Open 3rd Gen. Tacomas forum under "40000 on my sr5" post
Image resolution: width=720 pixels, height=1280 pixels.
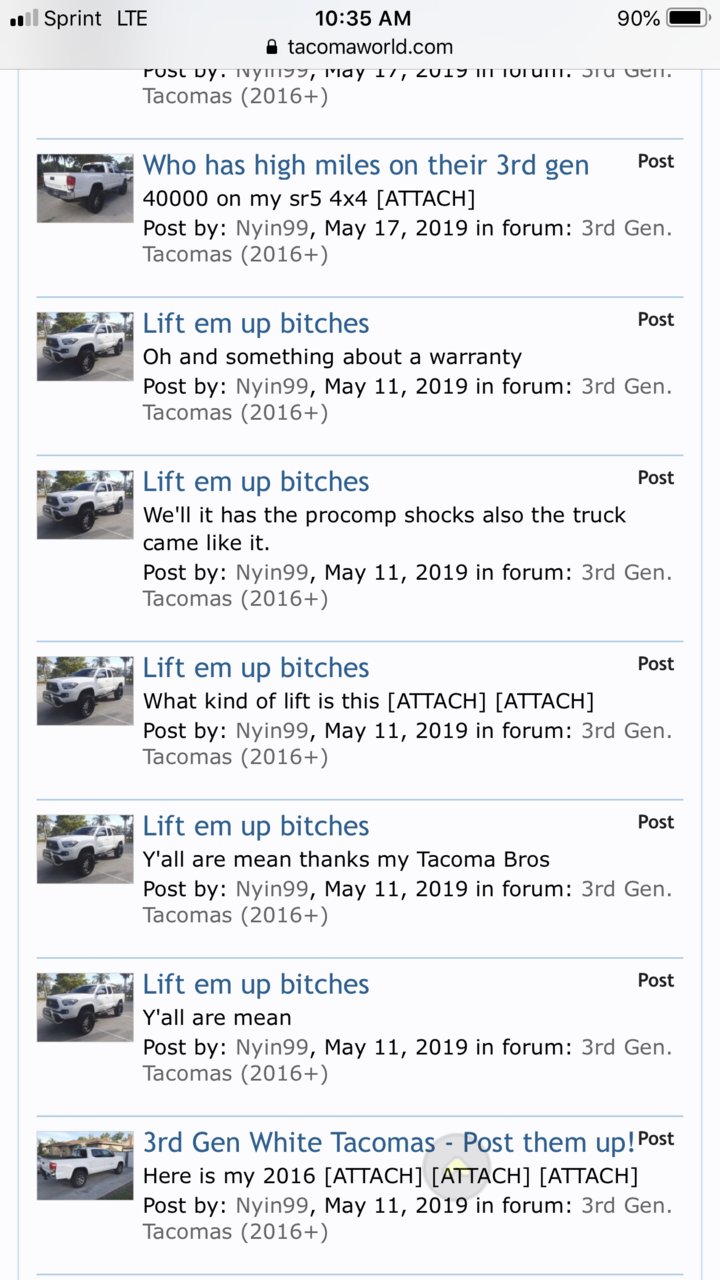coord(408,241)
